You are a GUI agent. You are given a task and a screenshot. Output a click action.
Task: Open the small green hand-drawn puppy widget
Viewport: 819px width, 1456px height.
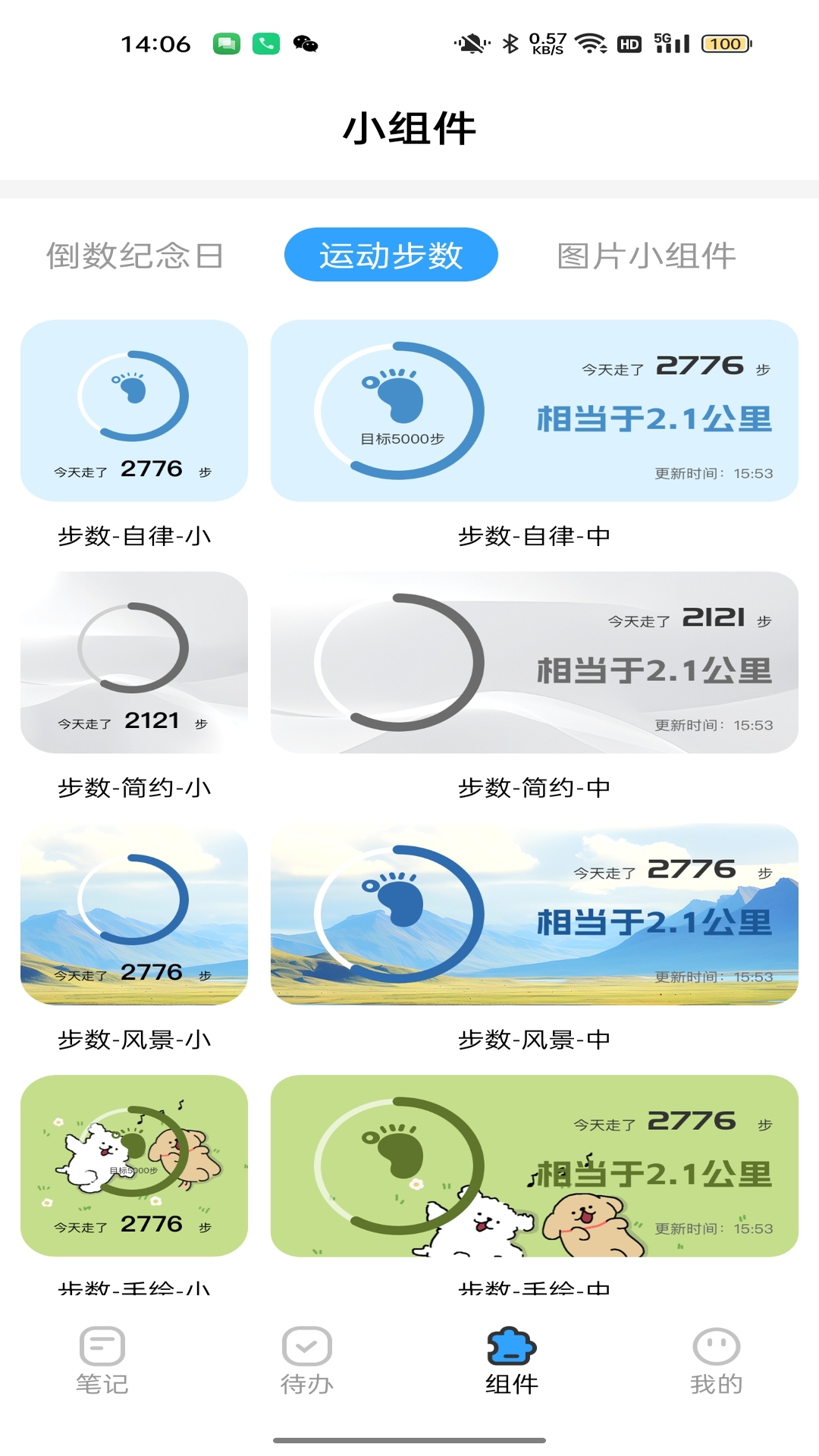134,1166
